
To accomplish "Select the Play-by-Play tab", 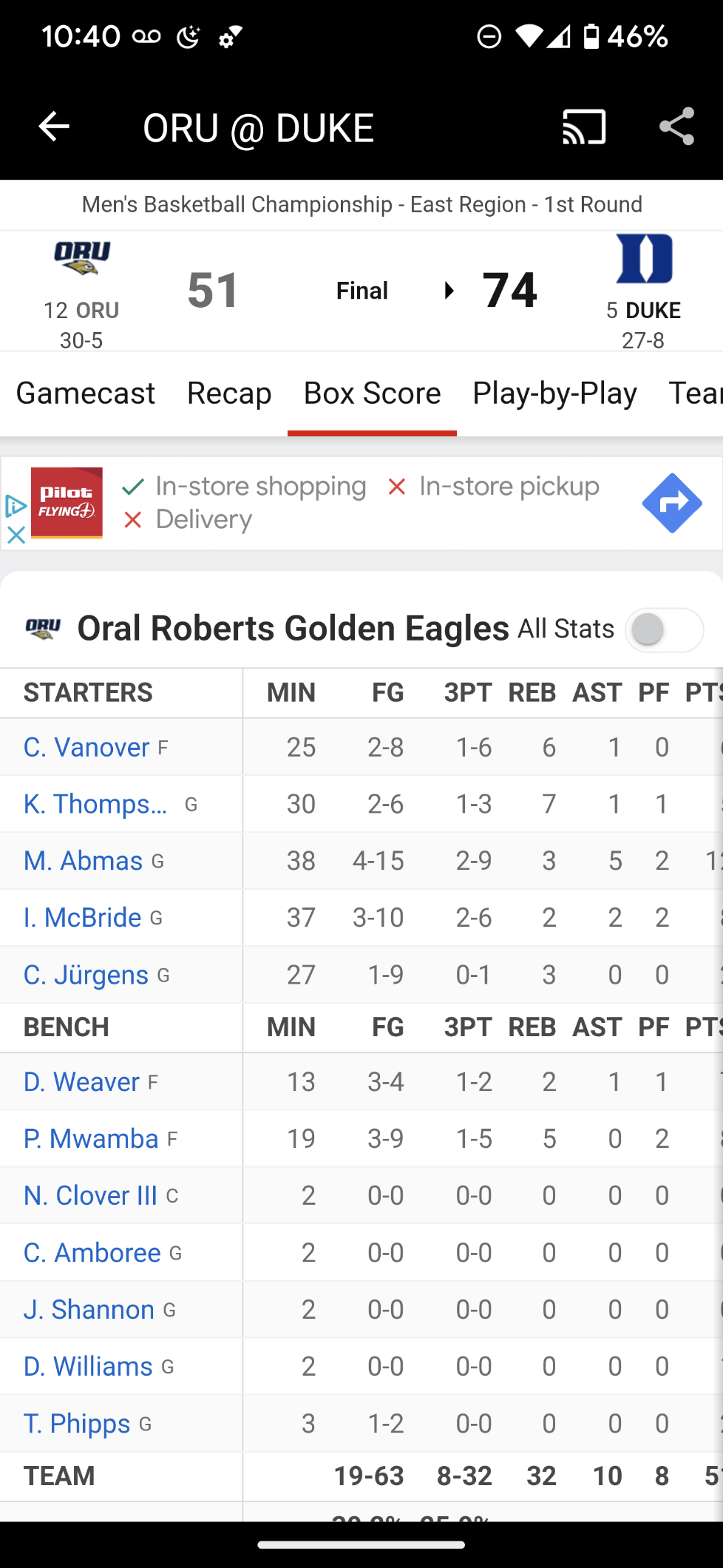I will click(554, 393).
